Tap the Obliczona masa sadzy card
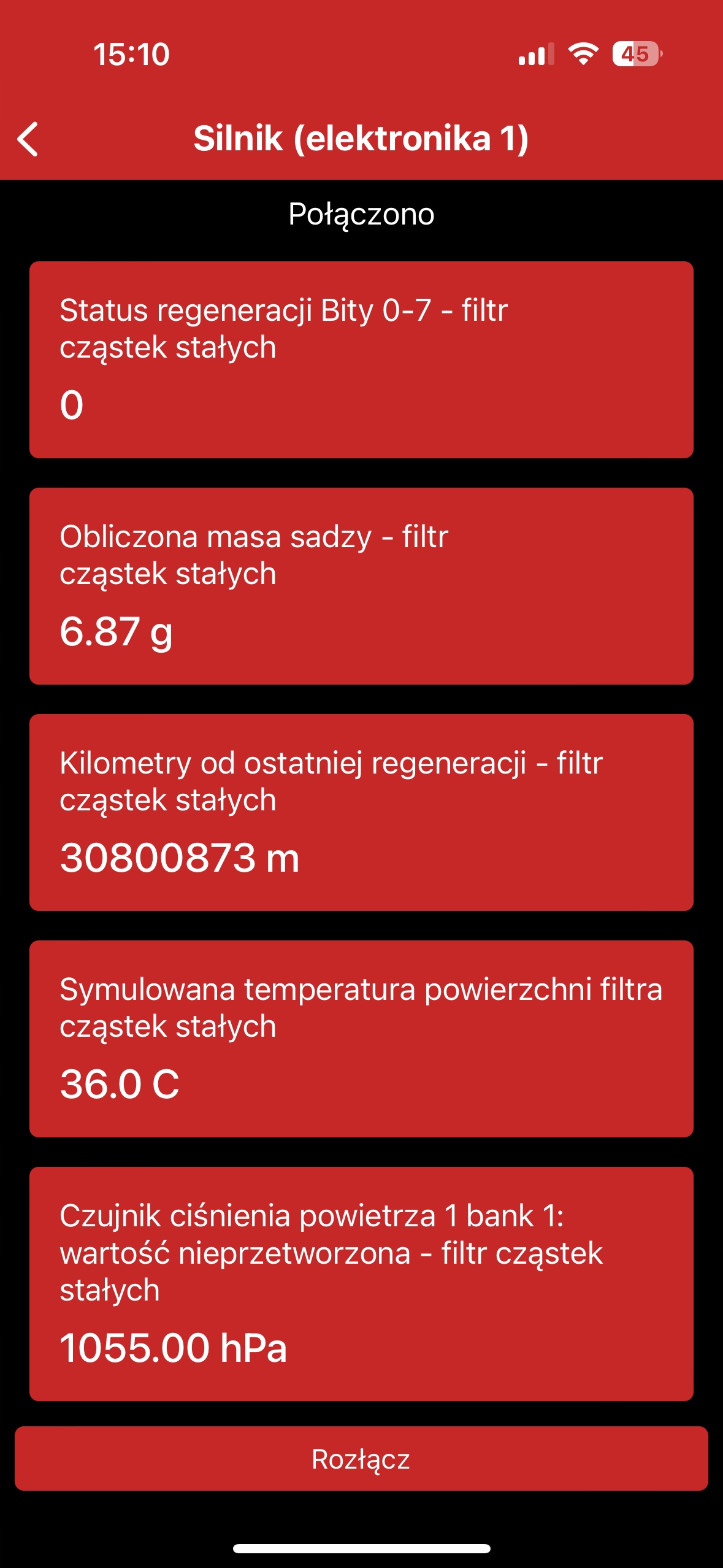The height and width of the screenshot is (1568, 723). pyautogui.click(x=361, y=583)
